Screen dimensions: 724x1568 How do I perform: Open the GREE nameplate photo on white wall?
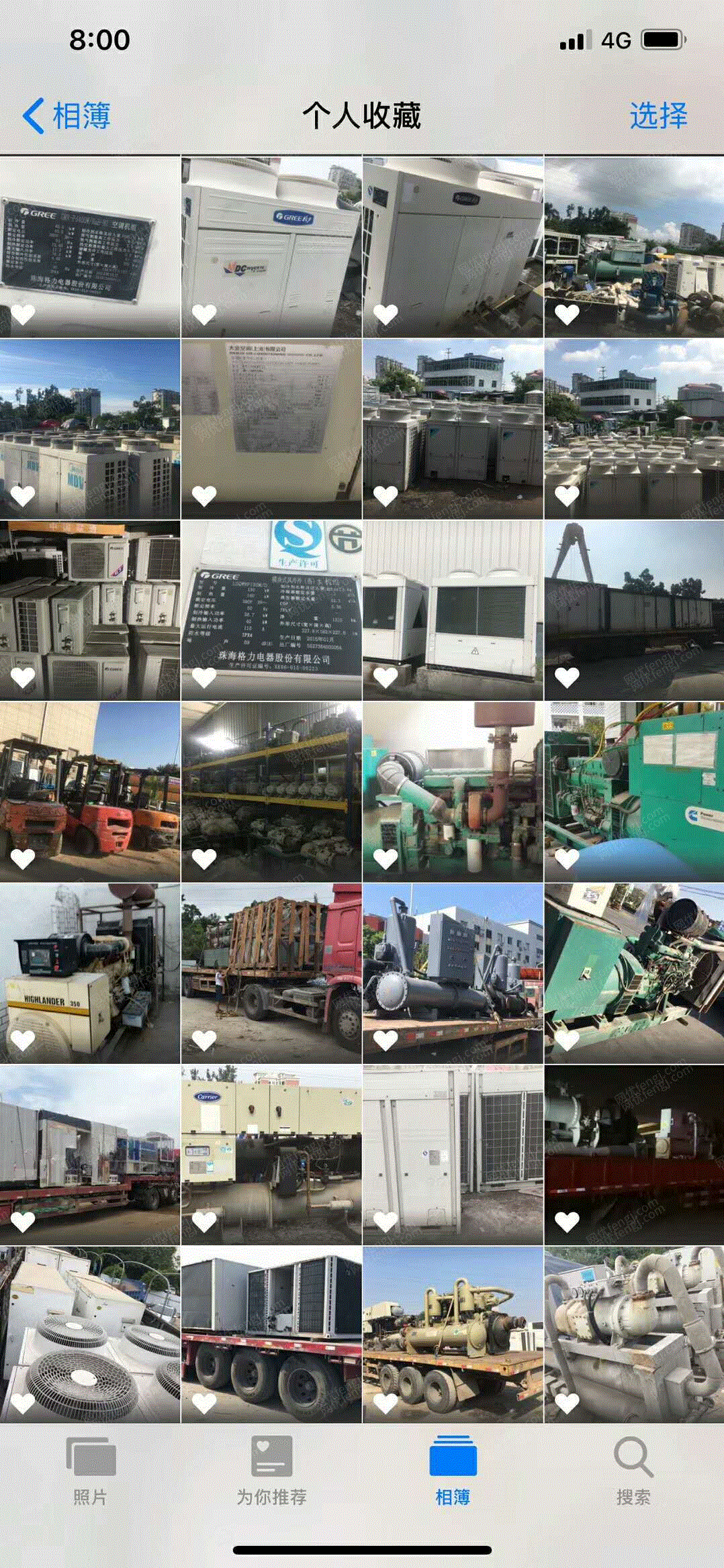pos(90,247)
